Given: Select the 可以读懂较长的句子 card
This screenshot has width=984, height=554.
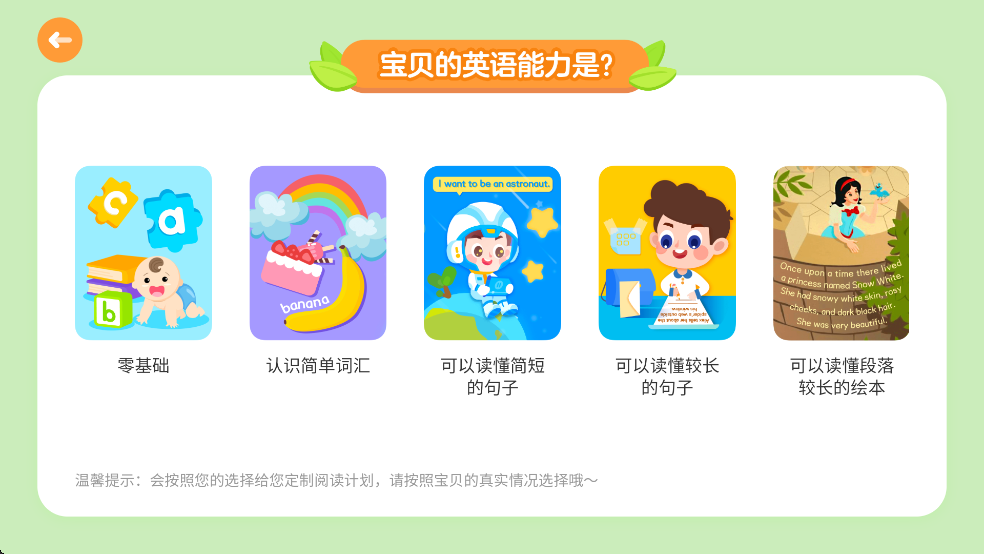Looking at the screenshot, I should (667, 253).
